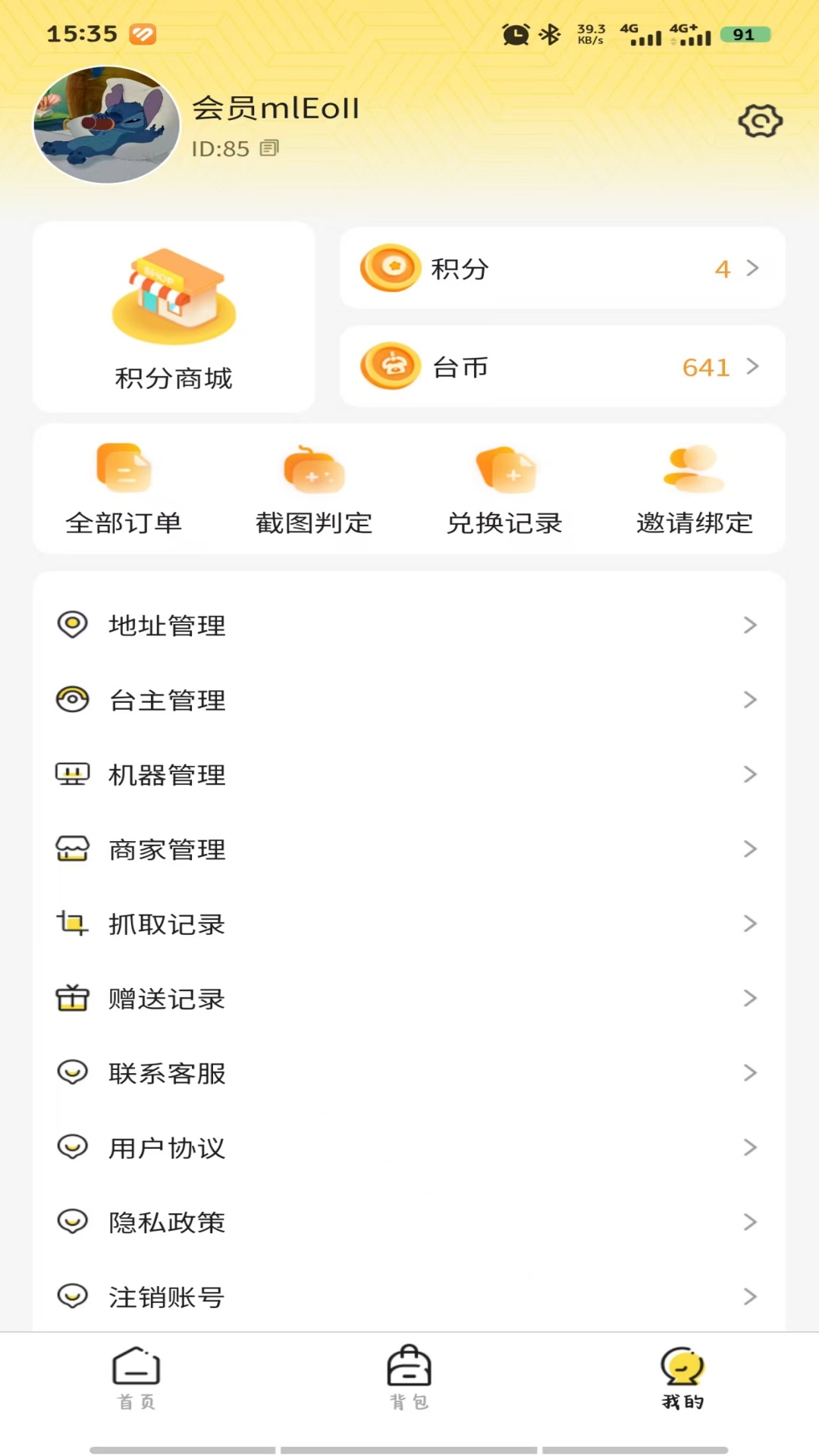Screen dimensions: 819x1456
Task: Open 用户协议 user agreement
Action: pyautogui.click(x=165, y=1147)
